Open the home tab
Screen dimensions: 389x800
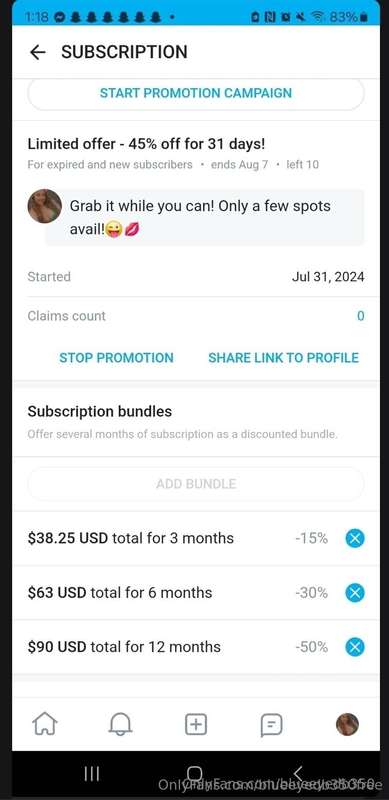coord(45,724)
